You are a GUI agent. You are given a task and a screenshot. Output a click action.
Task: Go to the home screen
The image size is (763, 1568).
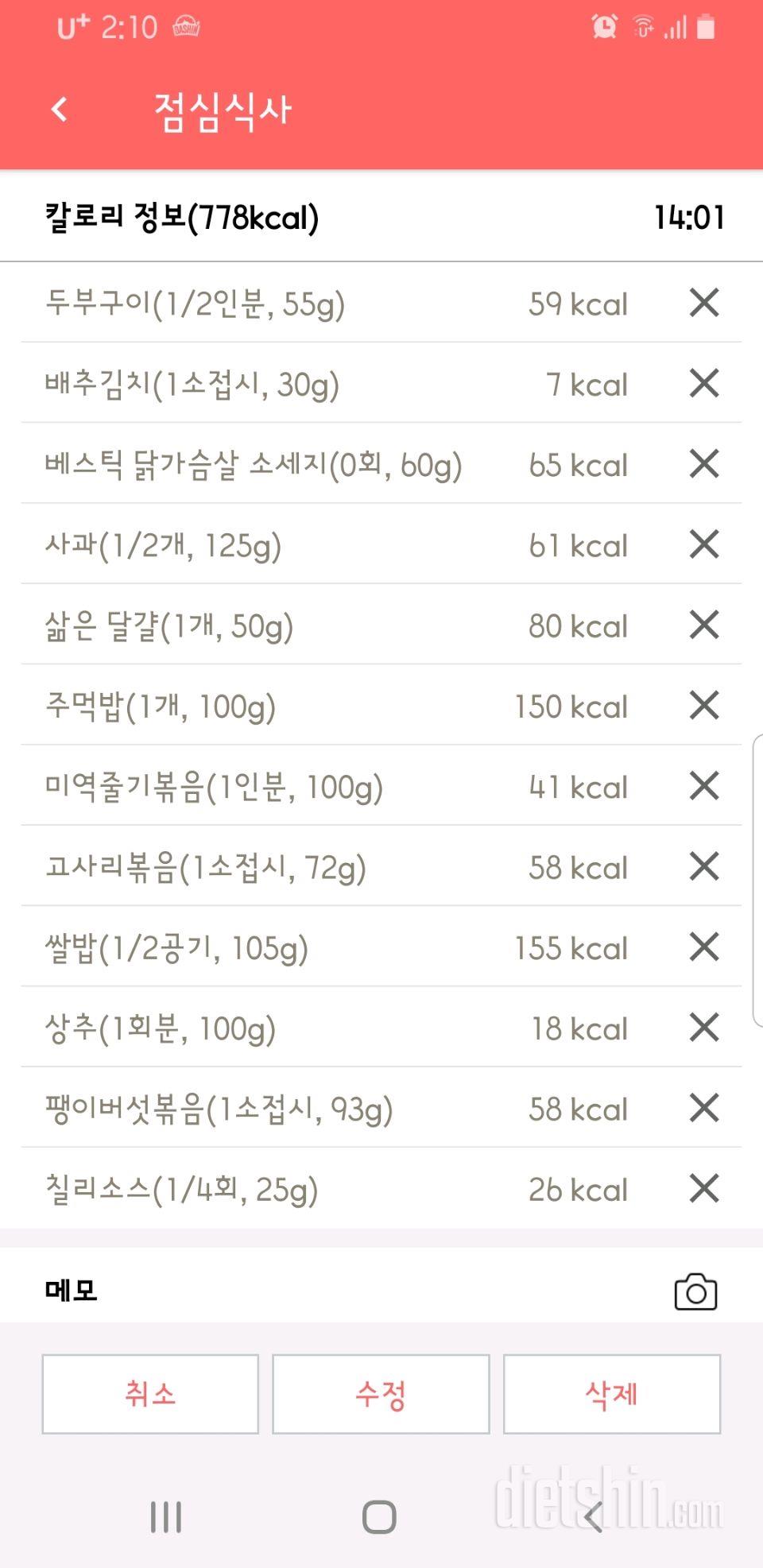click(379, 1517)
